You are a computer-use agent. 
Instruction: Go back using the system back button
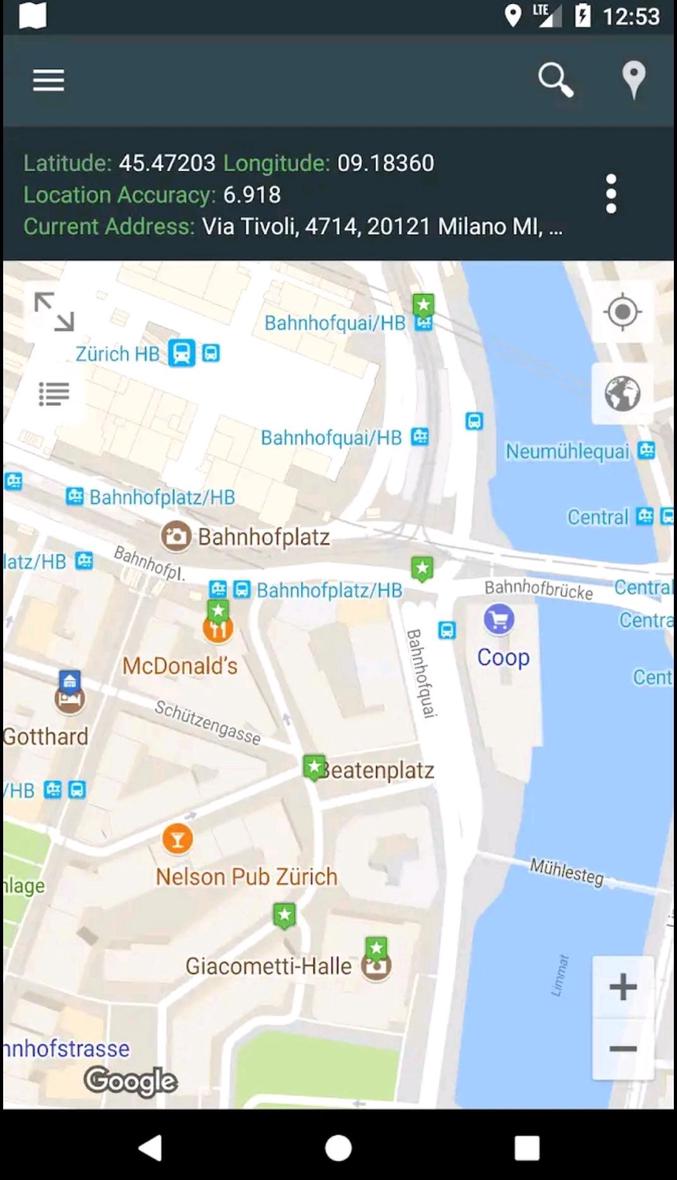click(x=150, y=1147)
